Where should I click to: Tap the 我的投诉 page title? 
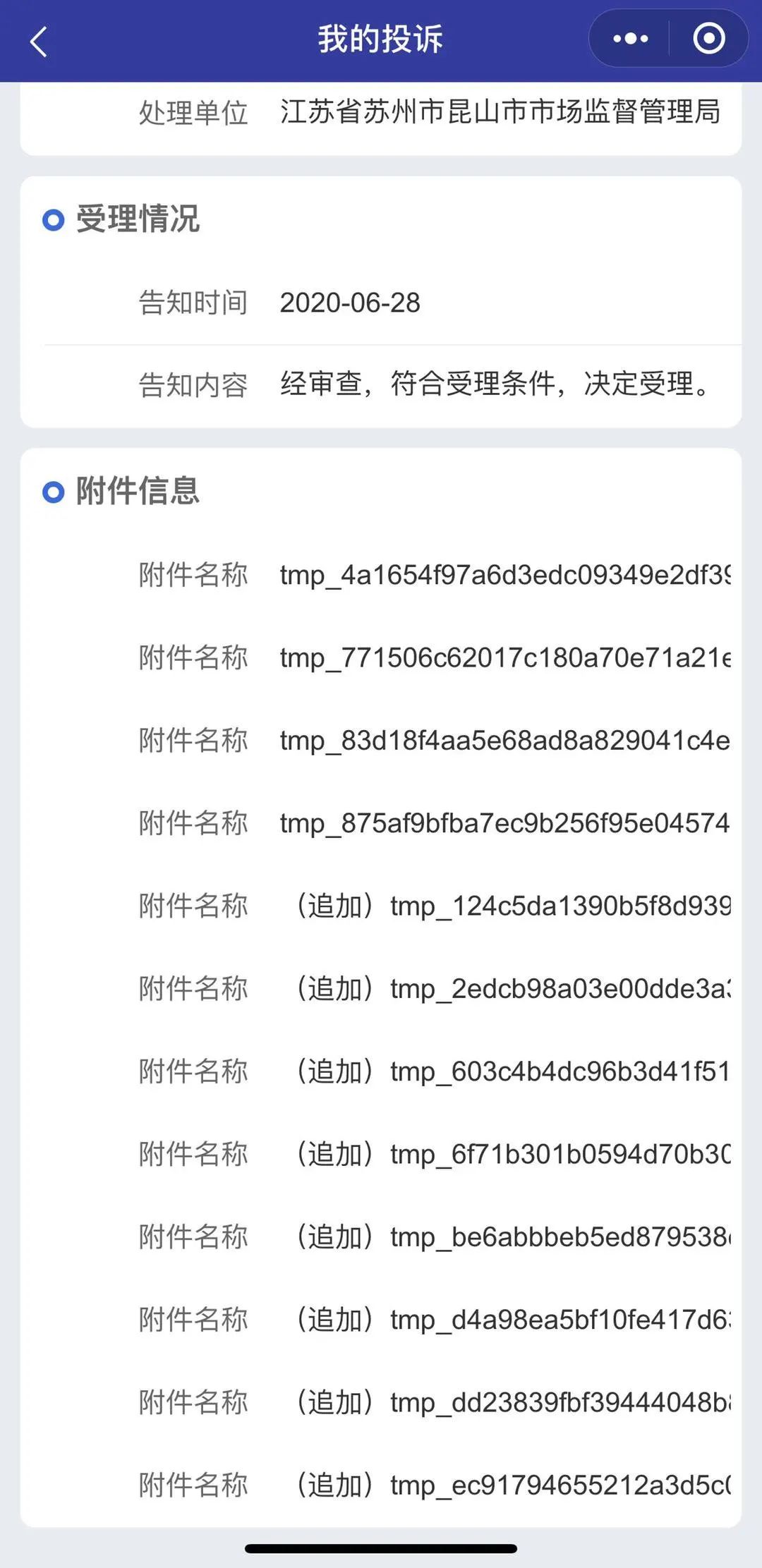(x=381, y=39)
